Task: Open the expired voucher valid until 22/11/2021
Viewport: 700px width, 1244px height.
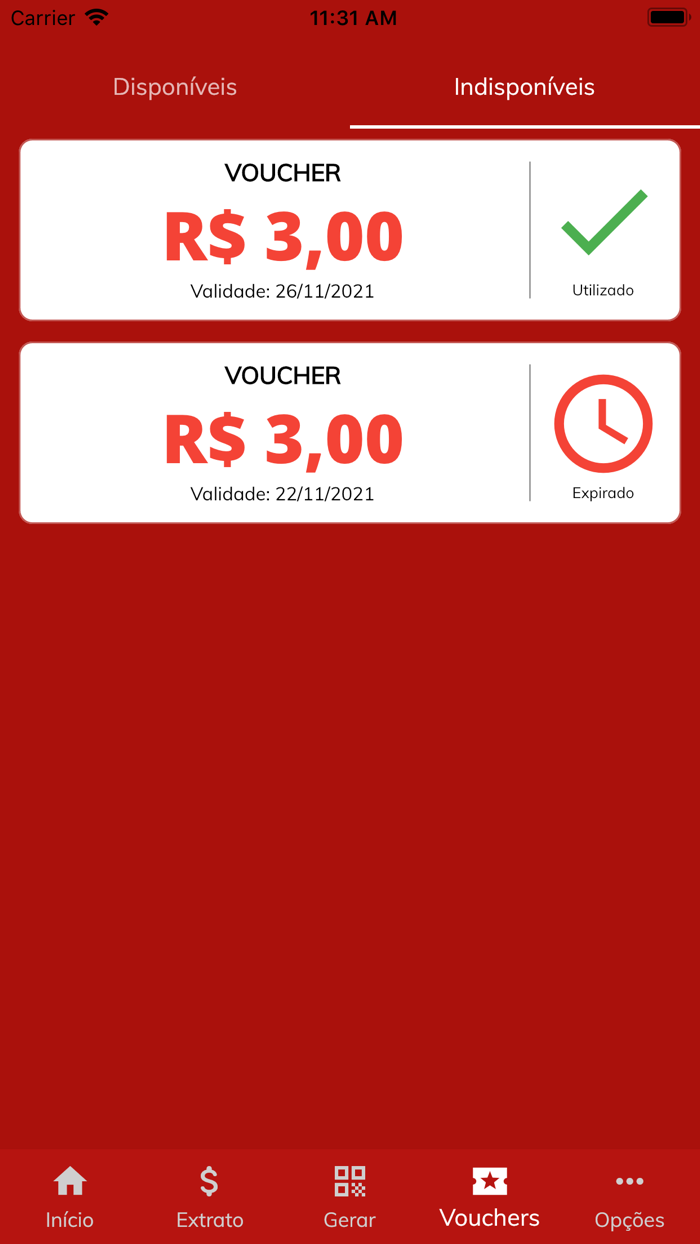Action: click(349, 433)
